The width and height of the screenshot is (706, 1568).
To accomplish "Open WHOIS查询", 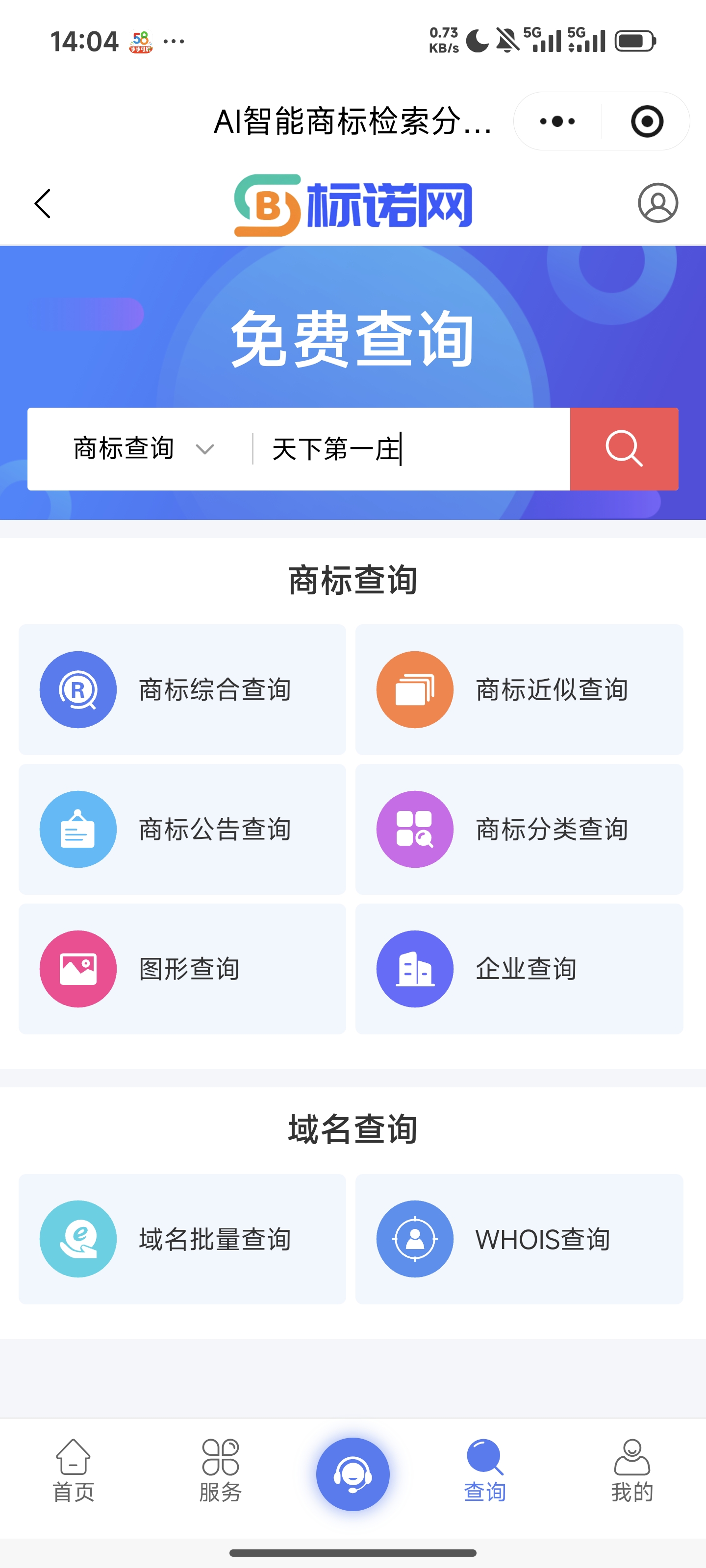I will click(519, 1239).
